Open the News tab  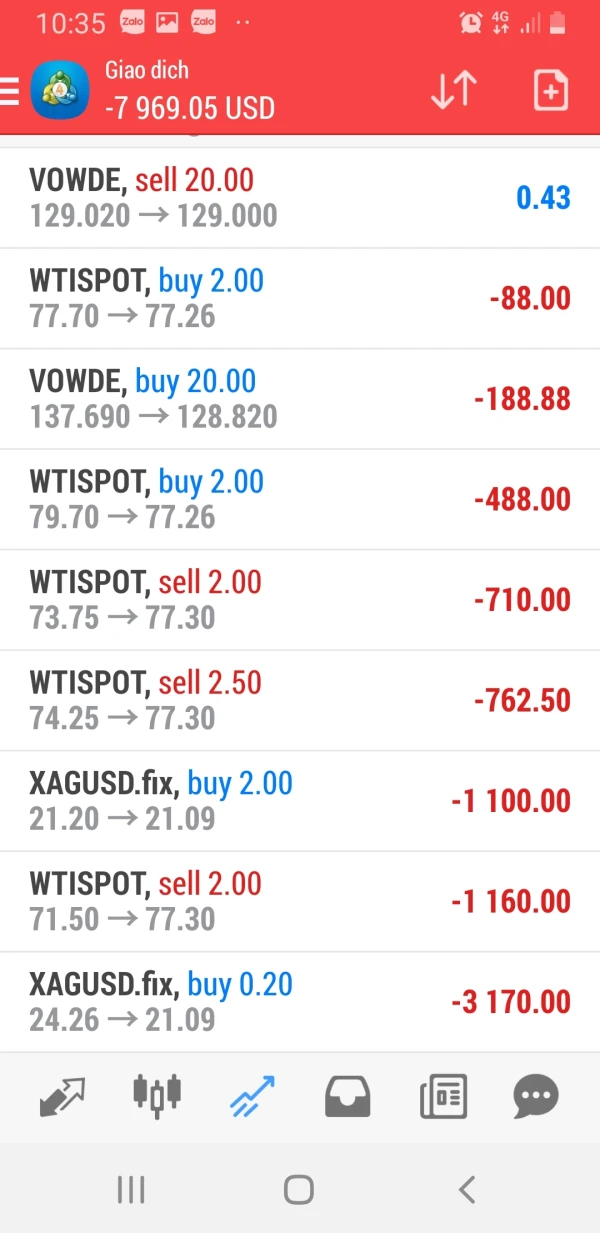click(443, 1097)
